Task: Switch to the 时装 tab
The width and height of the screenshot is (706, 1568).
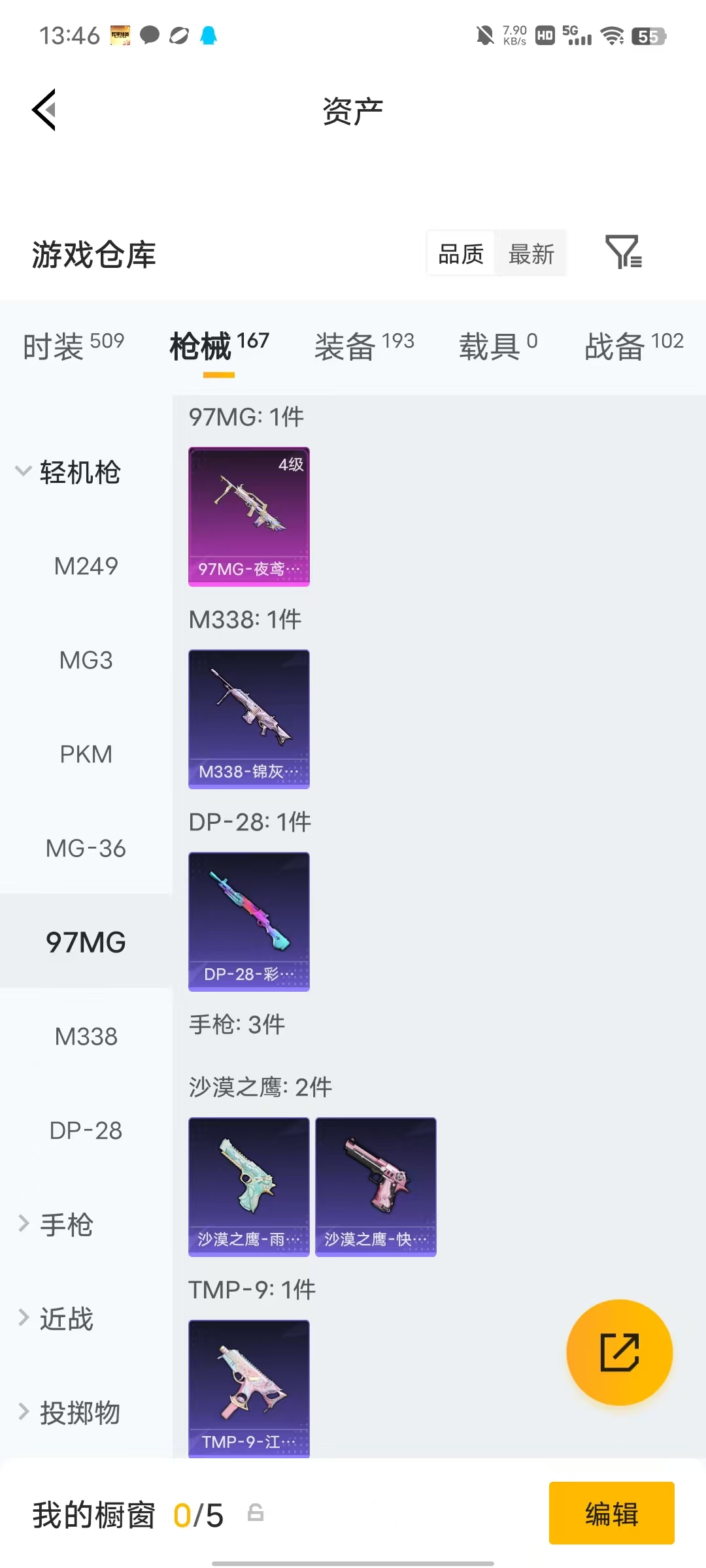Action: [x=73, y=345]
